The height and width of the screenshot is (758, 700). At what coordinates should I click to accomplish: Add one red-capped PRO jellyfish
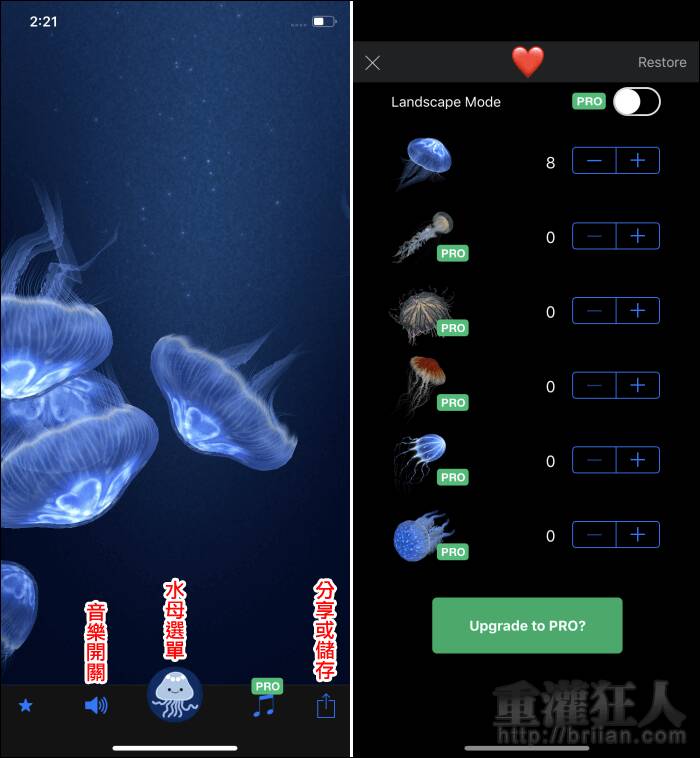pos(637,385)
